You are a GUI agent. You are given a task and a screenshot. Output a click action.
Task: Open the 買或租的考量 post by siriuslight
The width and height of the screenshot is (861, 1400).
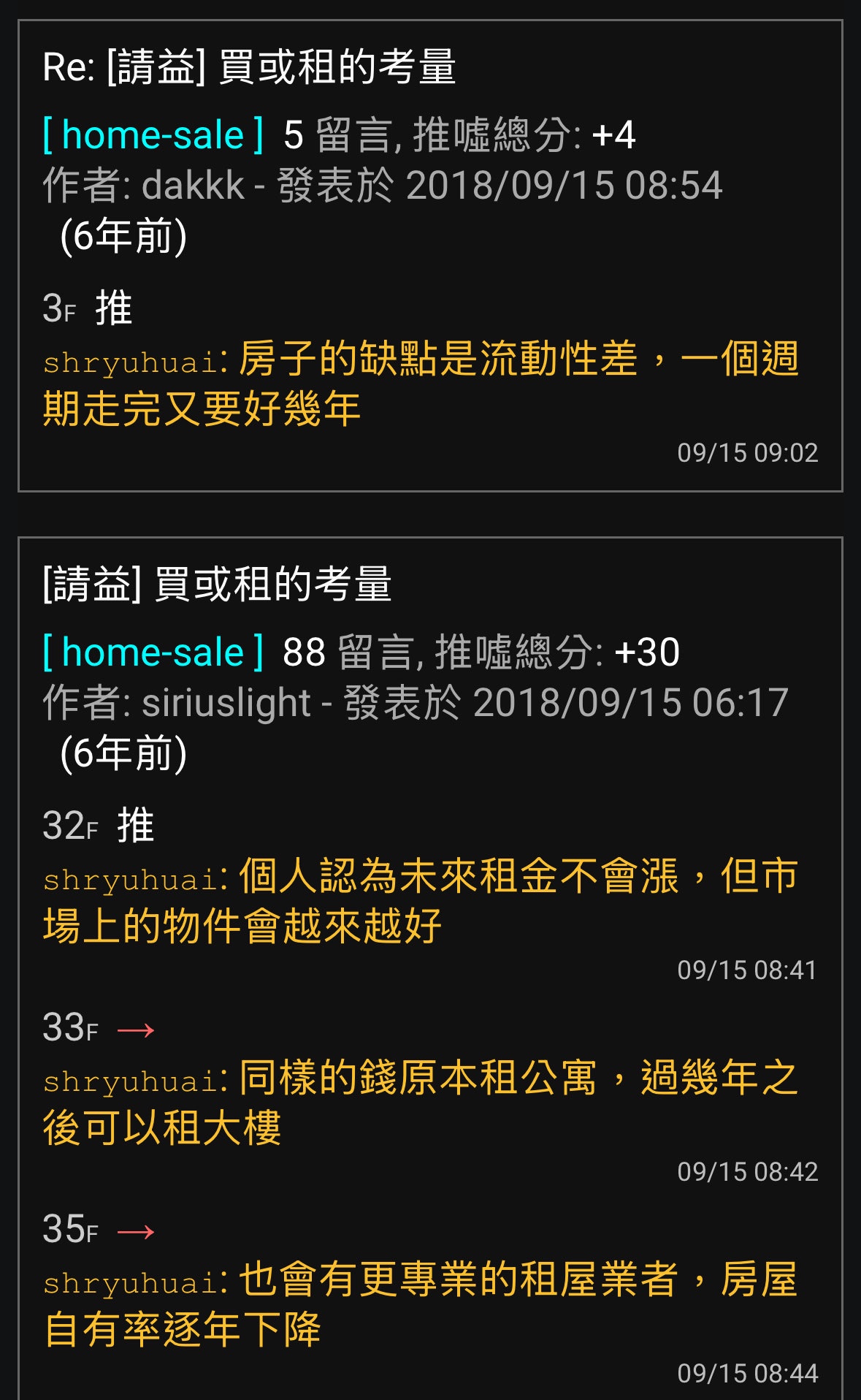[217, 585]
